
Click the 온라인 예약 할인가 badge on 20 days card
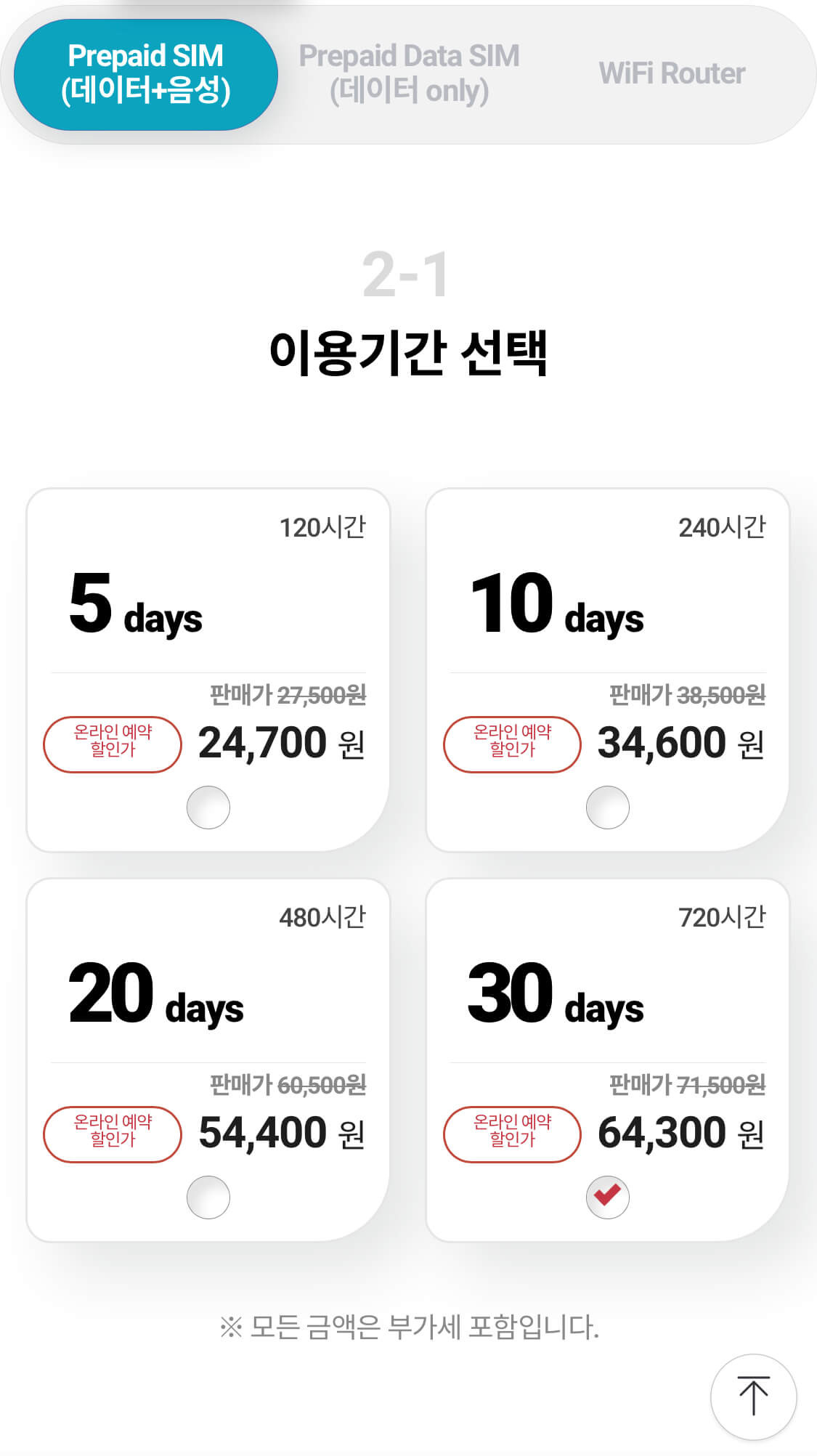[112, 1134]
